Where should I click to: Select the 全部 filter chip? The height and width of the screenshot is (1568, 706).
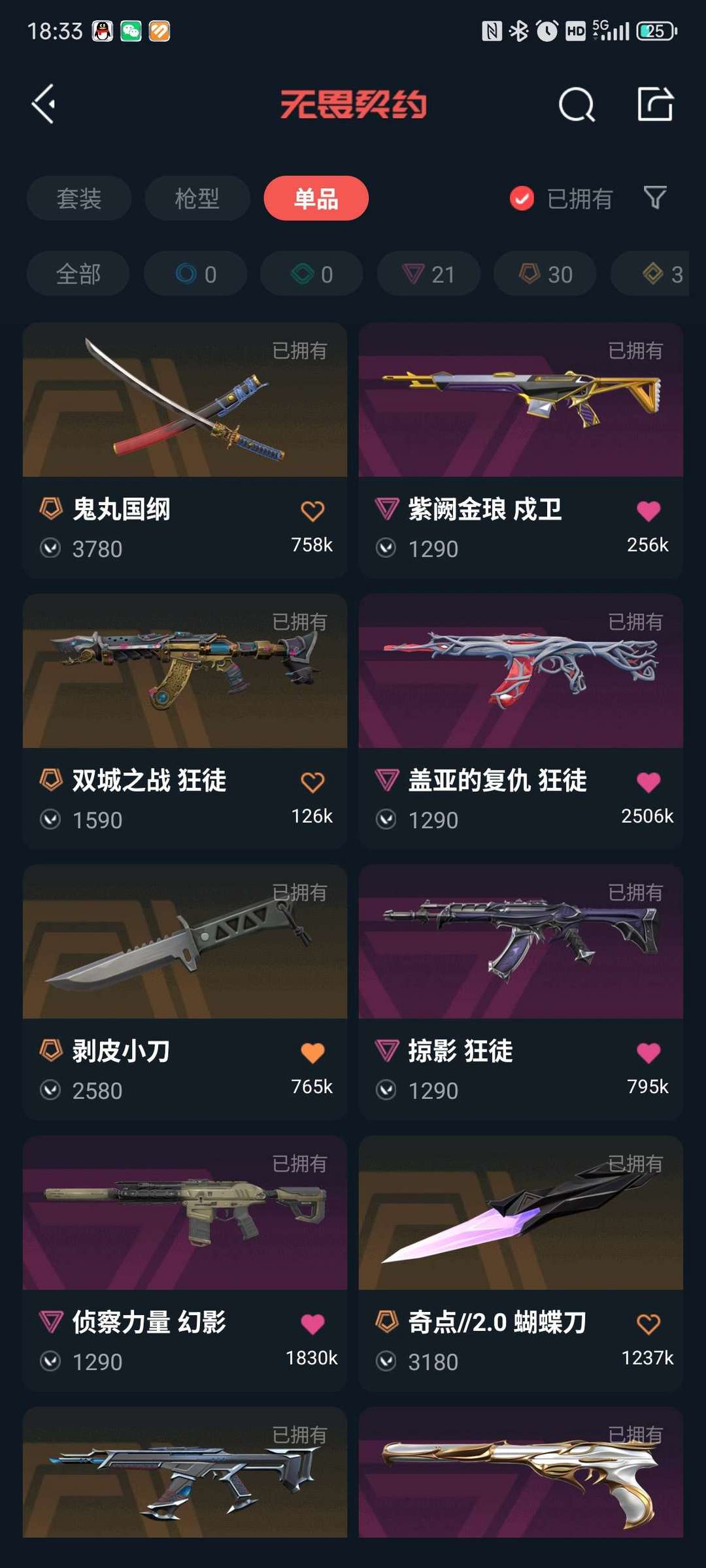pyautogui.click(x=78, y=274)
